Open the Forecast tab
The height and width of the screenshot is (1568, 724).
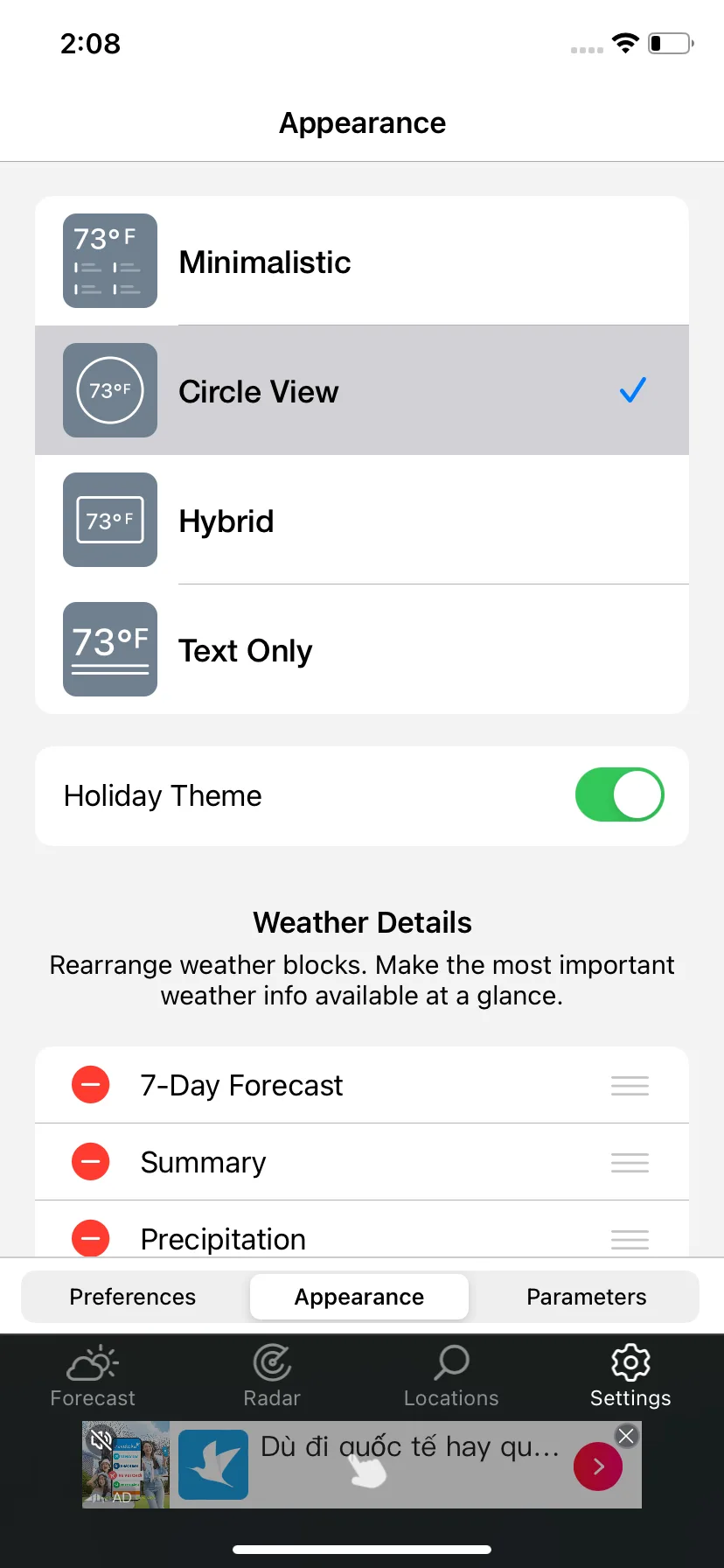click(x=93, y=1375)
